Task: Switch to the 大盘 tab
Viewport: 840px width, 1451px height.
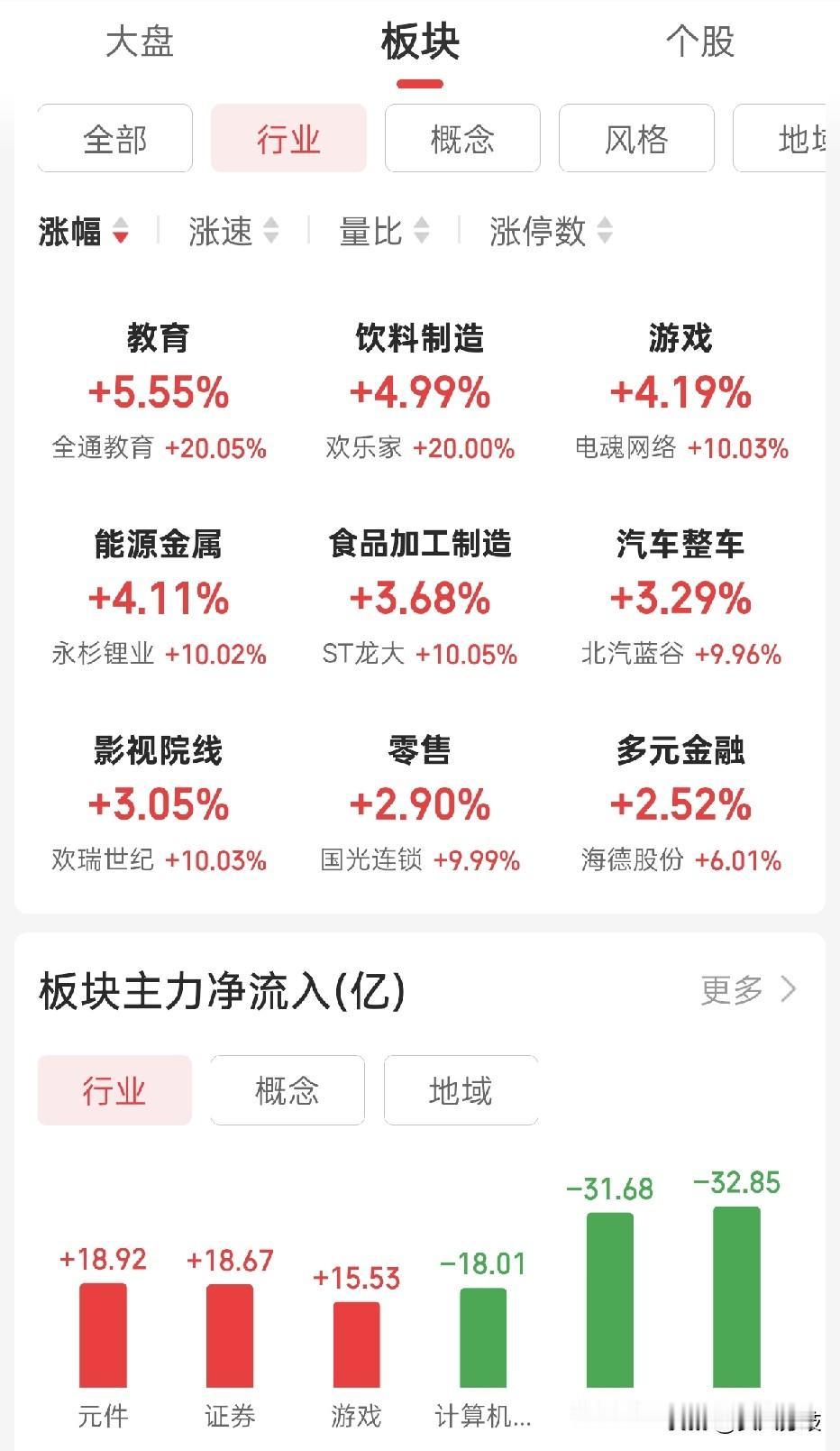Action: (x=139, y=41)
